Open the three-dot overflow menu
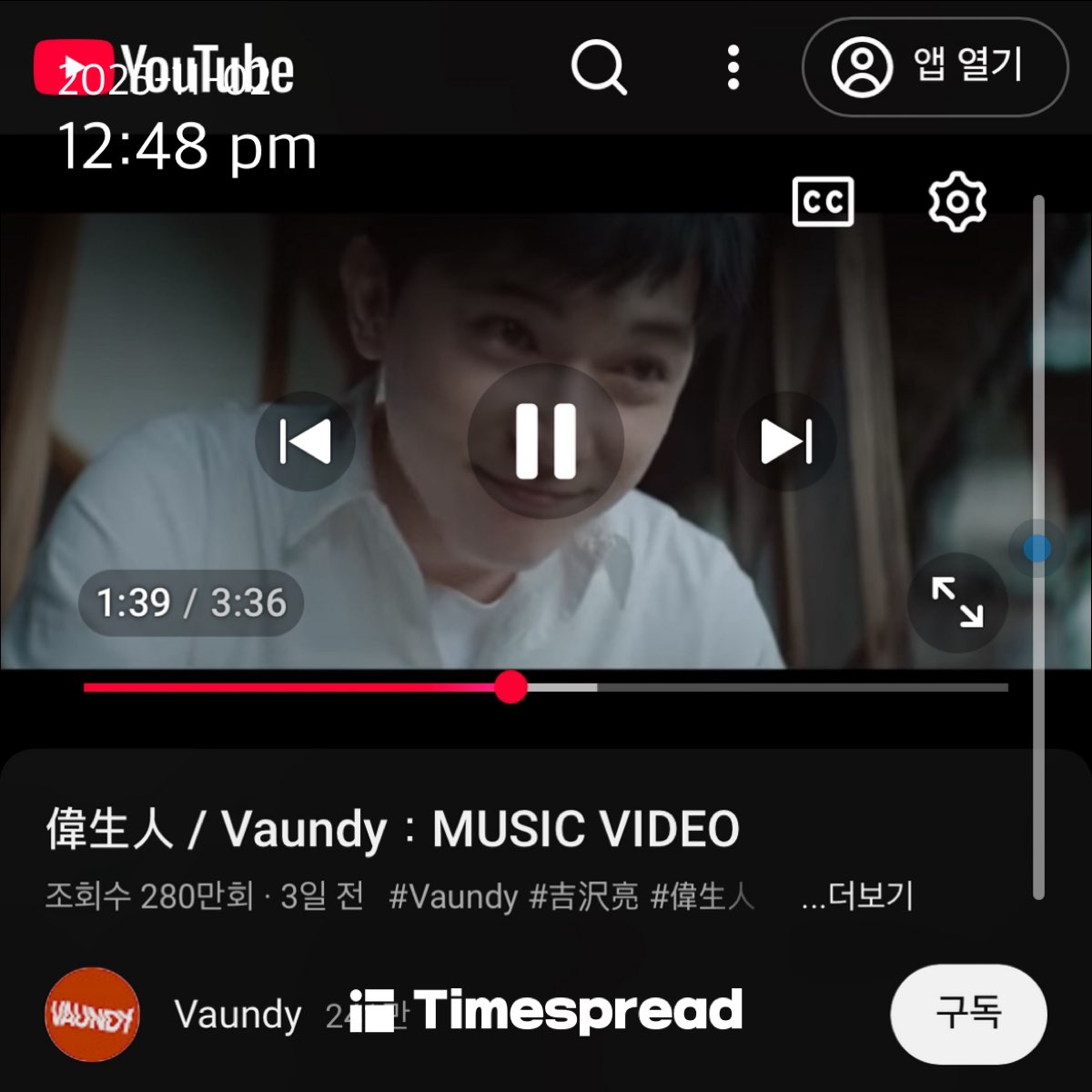 (x=733, y=67)
